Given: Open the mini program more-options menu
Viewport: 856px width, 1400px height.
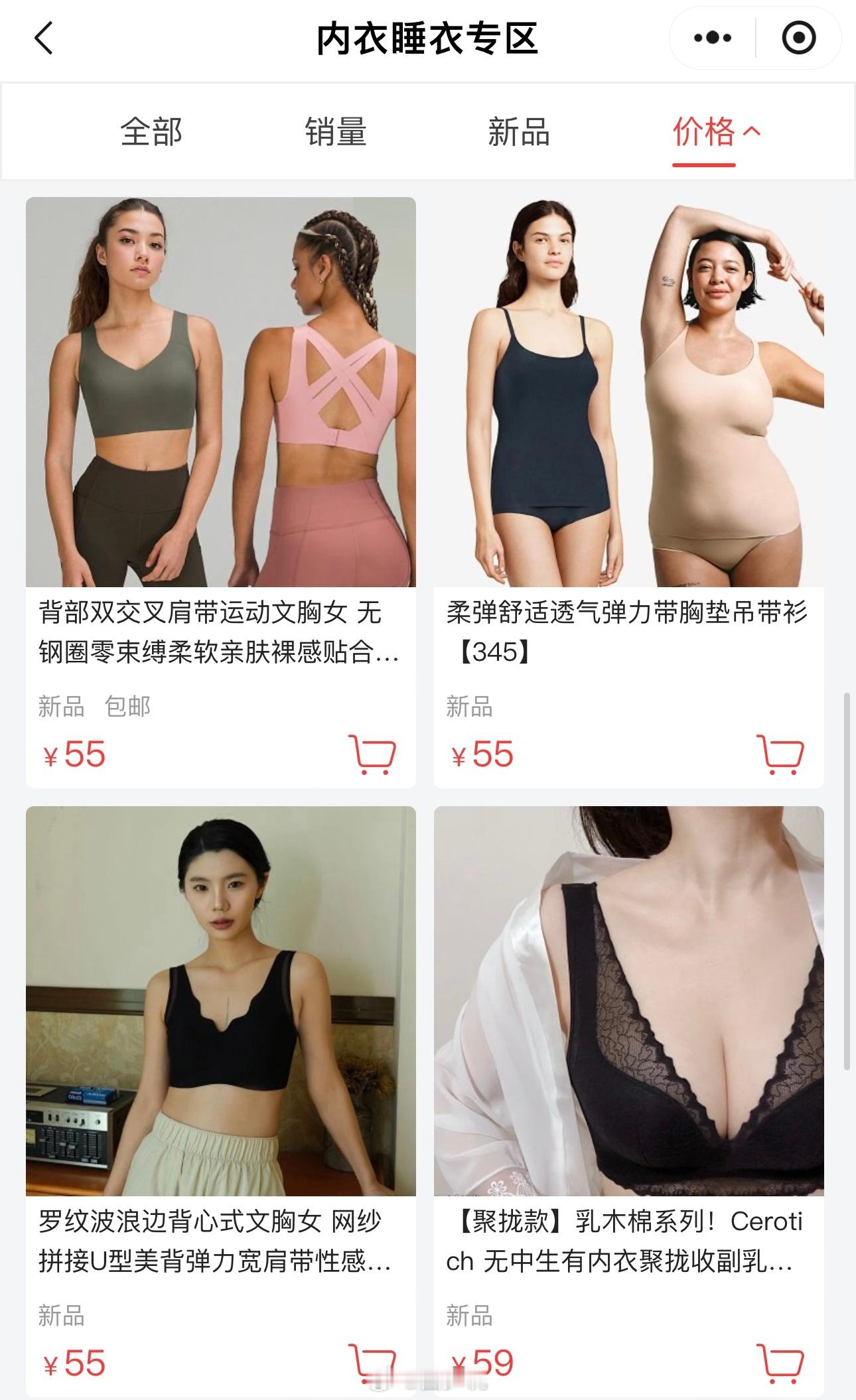Looking at the screenshot, I should (x=713, y=38).
